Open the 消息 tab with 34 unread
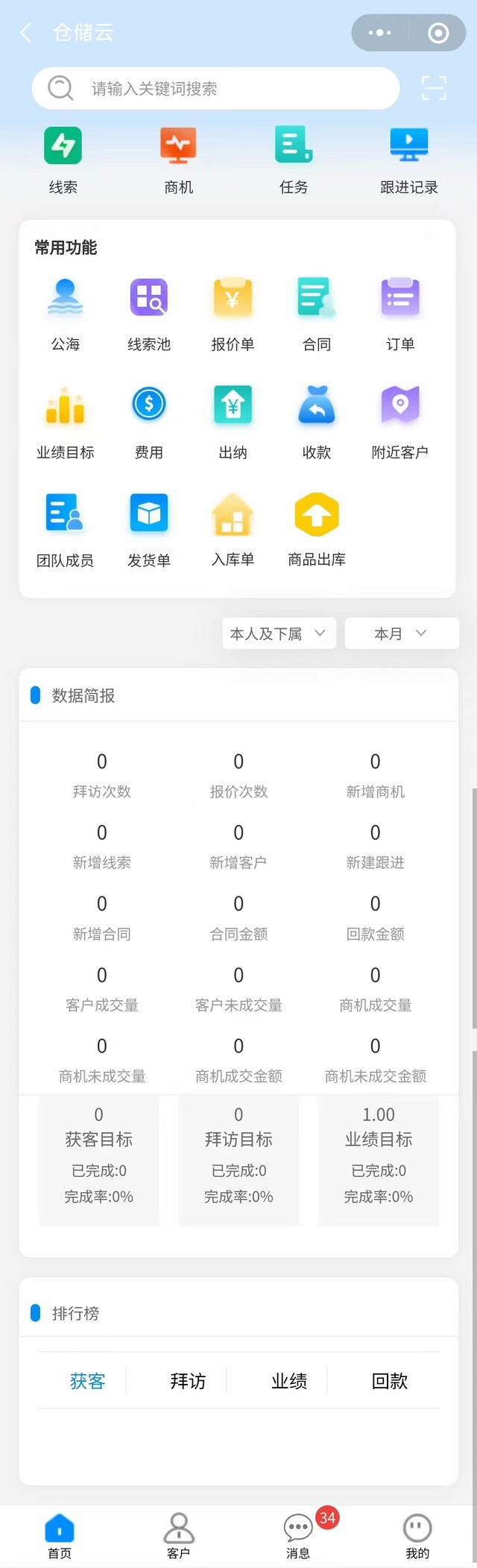 [298, 1535]
